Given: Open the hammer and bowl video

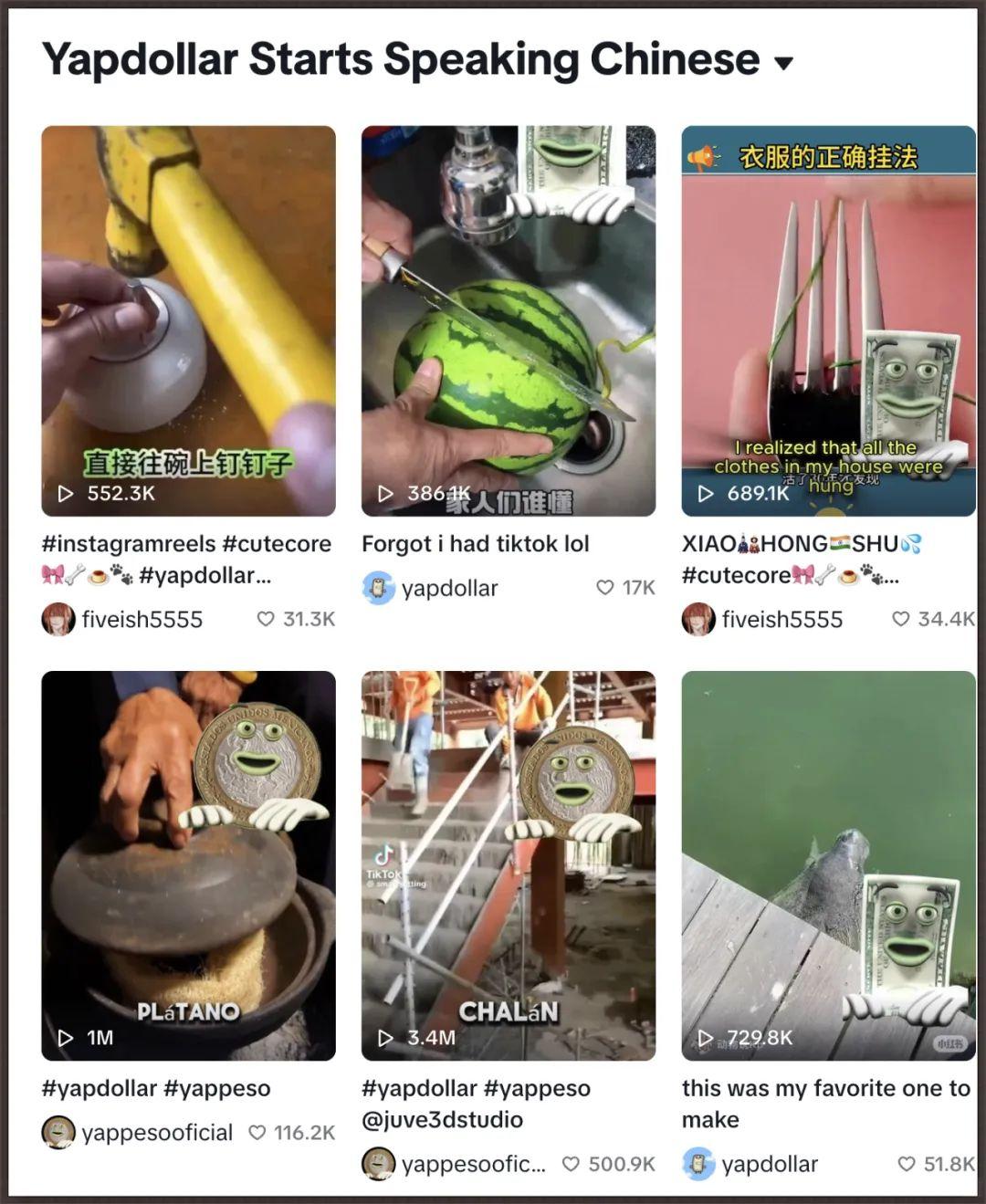Looking at the screenshot, I should [x=188, y=319].
